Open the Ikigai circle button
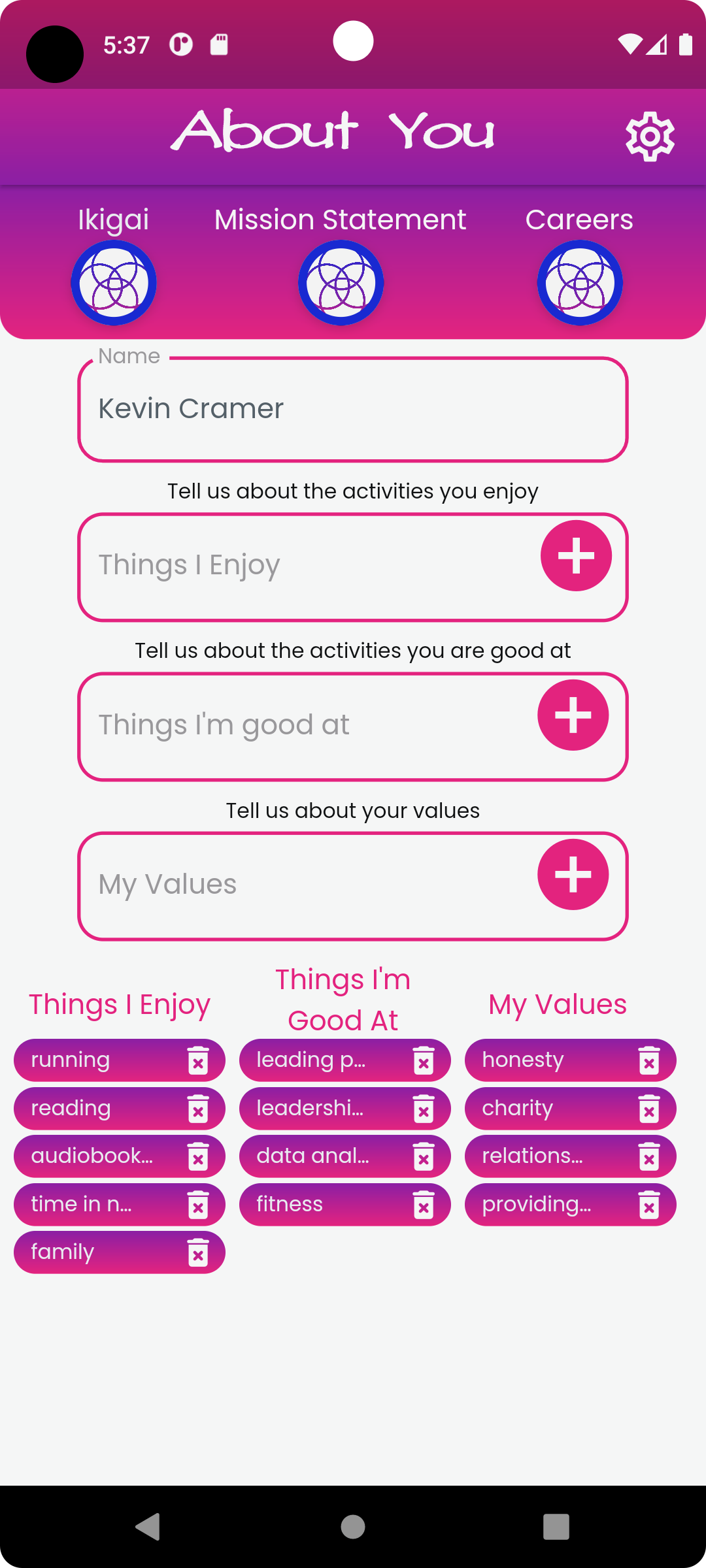Image resolution: width=706 pixels, height=1568 pixels. pos(114,283)
